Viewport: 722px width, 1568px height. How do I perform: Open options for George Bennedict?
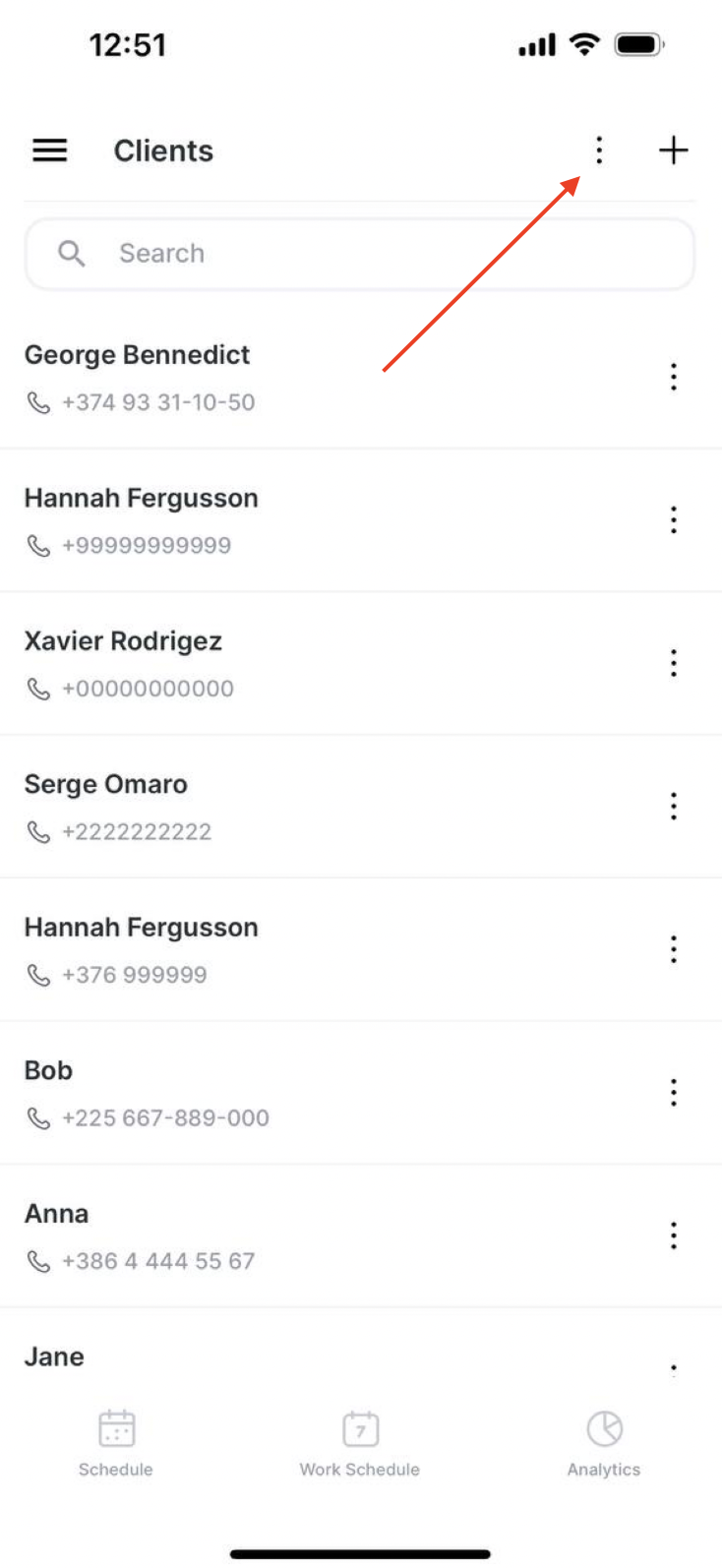674,377
